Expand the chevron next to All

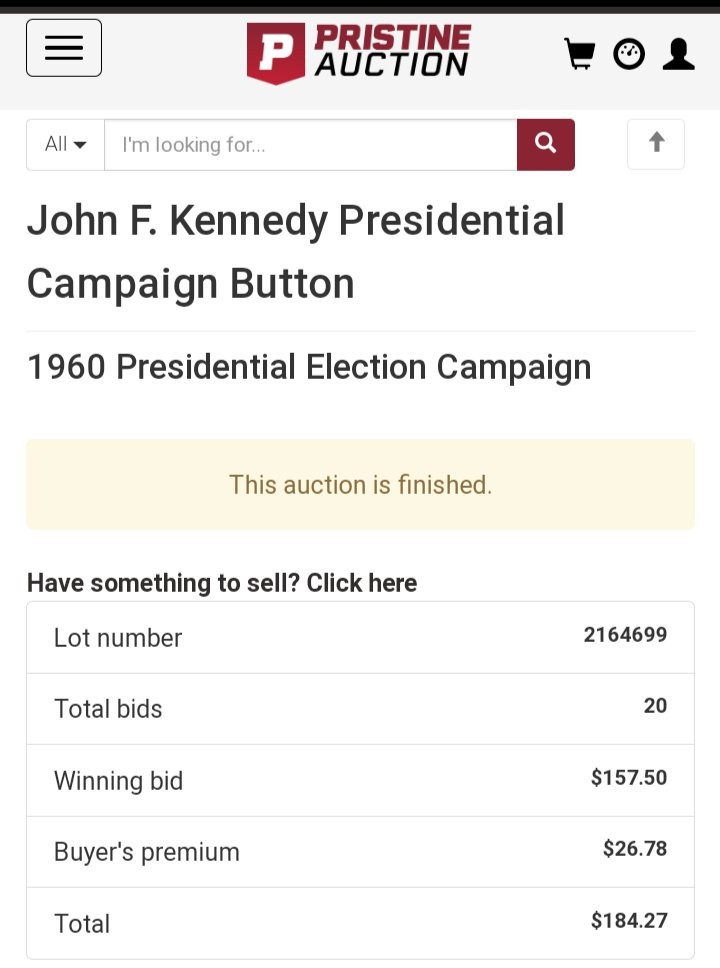[x=81, y=144]
